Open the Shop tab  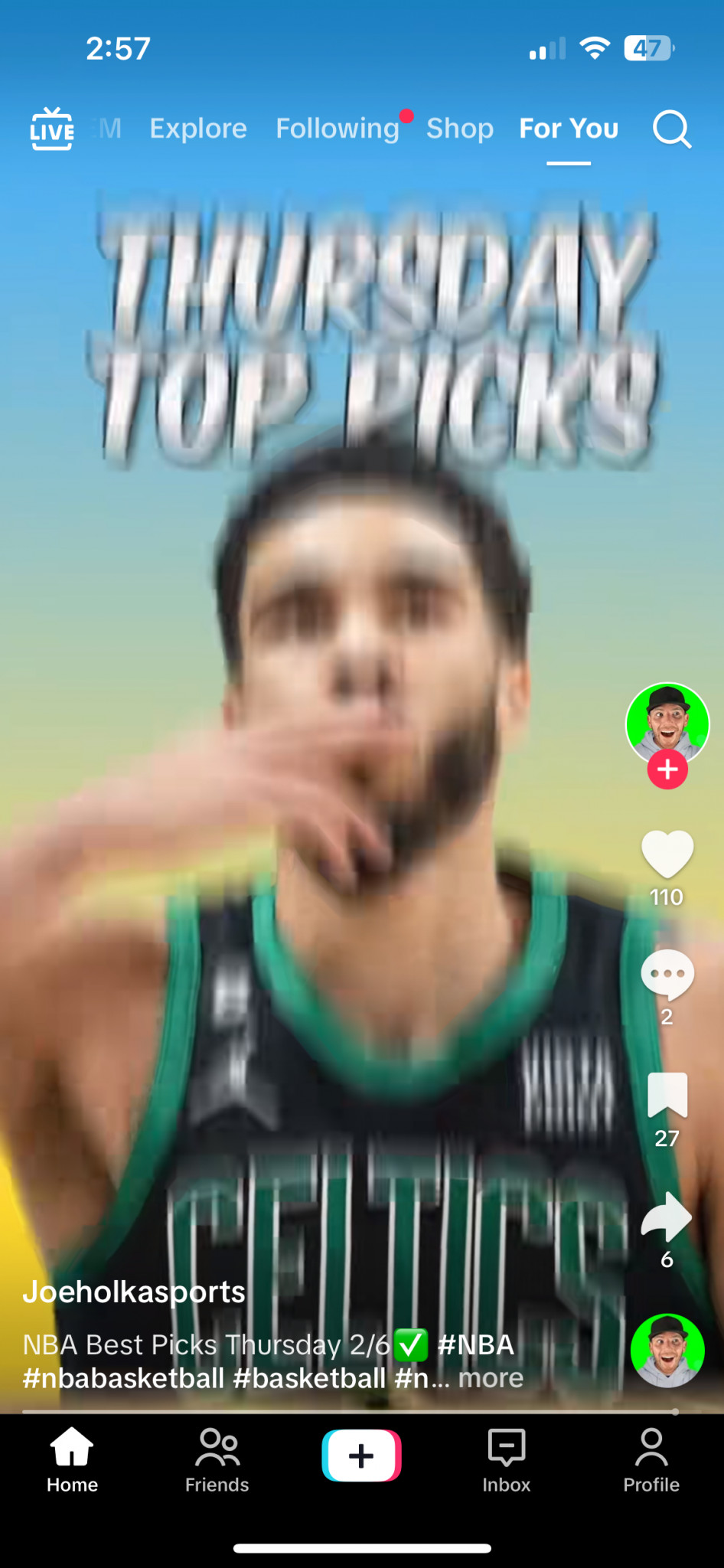tap(460, 129)
